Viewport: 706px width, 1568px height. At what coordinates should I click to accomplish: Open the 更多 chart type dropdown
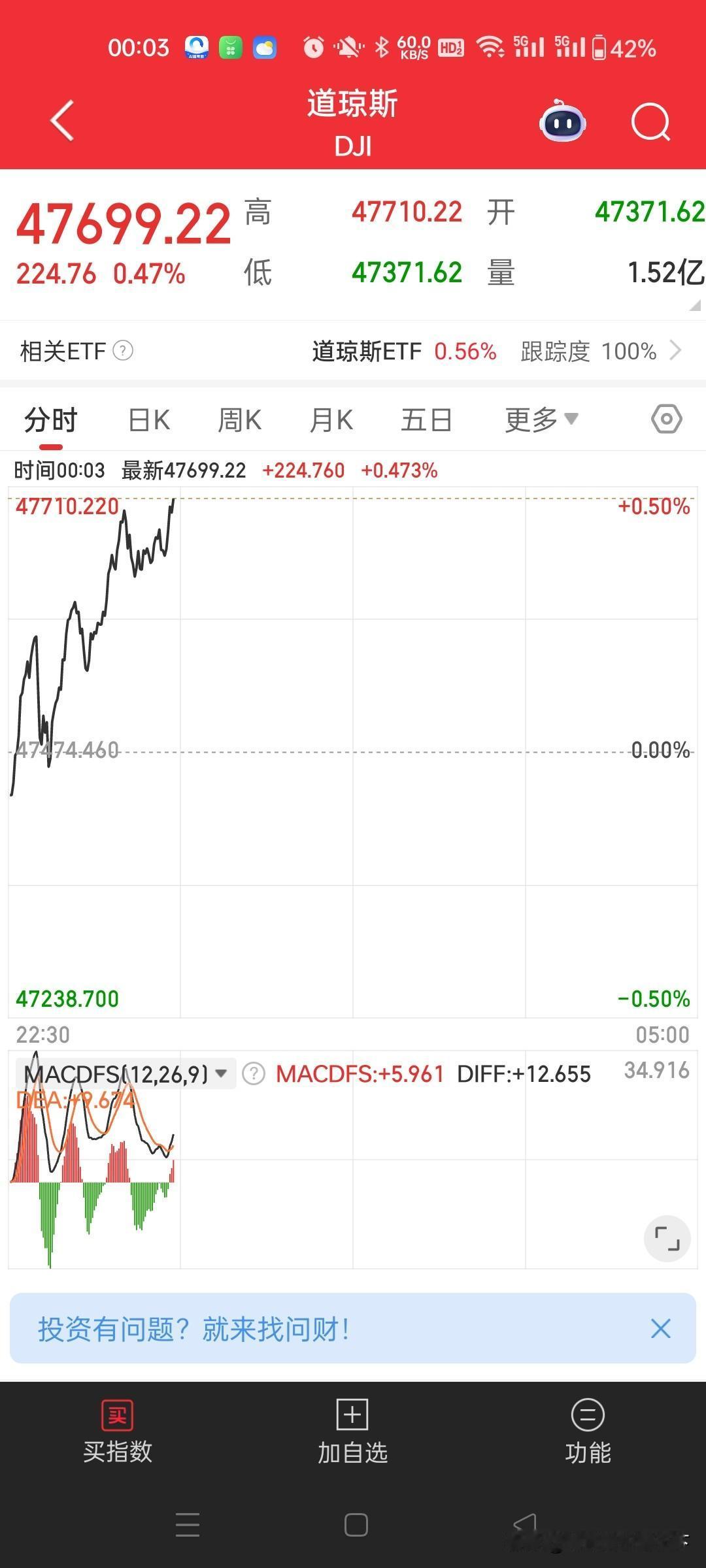pos(541,419)
